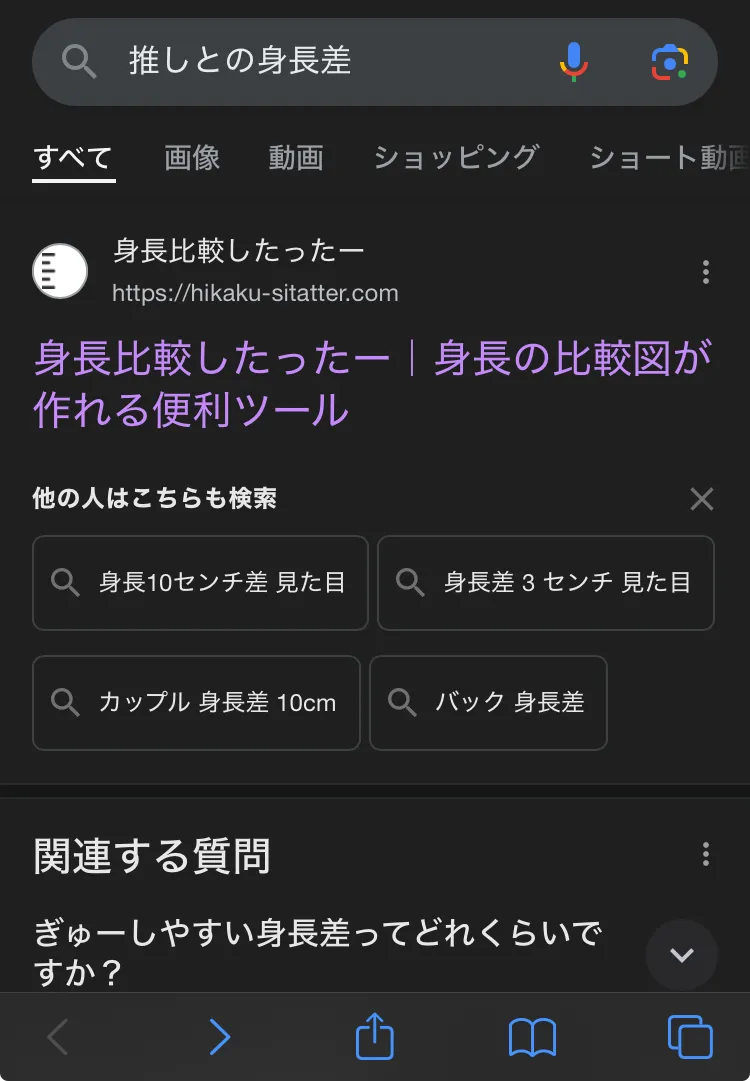The width and height of the screenshot is (750, 1081).
Task: Open the options menu next to 関連する質問
Action: (x=705, y=854)
